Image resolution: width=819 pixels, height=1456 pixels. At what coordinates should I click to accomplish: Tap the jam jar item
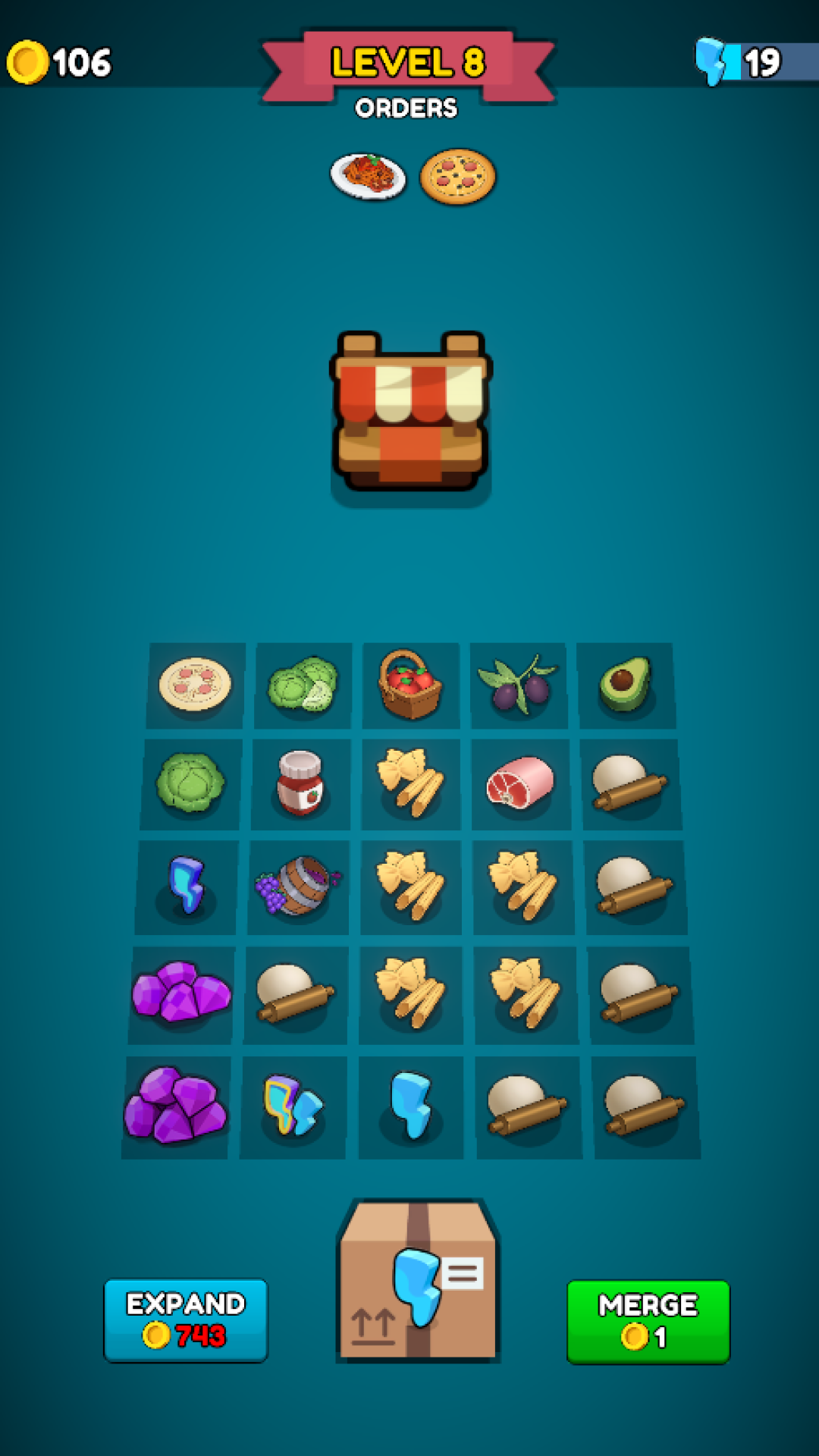(x=300, y=783)
